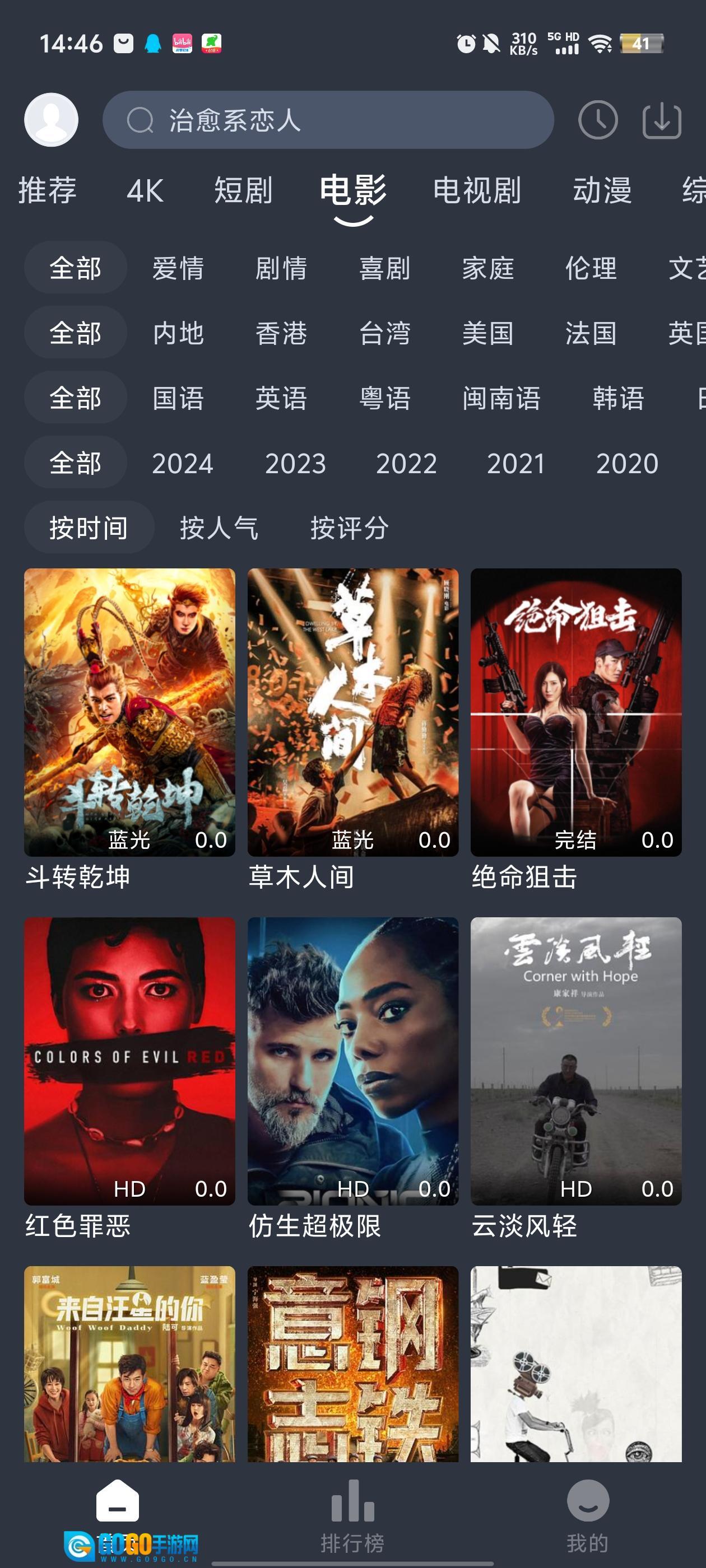The height and width of the screenshot is (1568, 706).
Task: Open the 我的 tab
Action: (x=587, y=1516)
